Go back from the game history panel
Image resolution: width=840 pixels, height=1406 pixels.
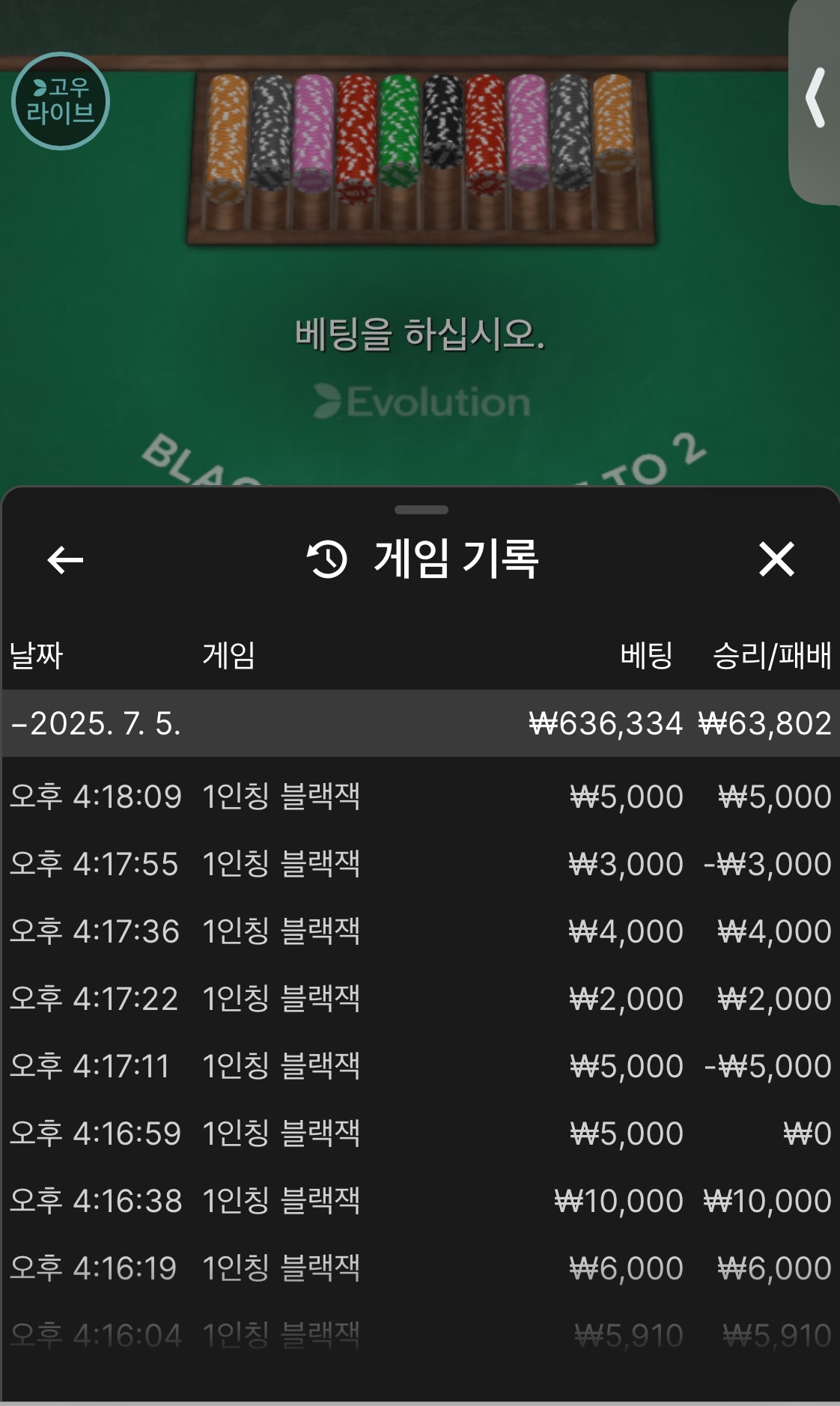pos(65,559)
